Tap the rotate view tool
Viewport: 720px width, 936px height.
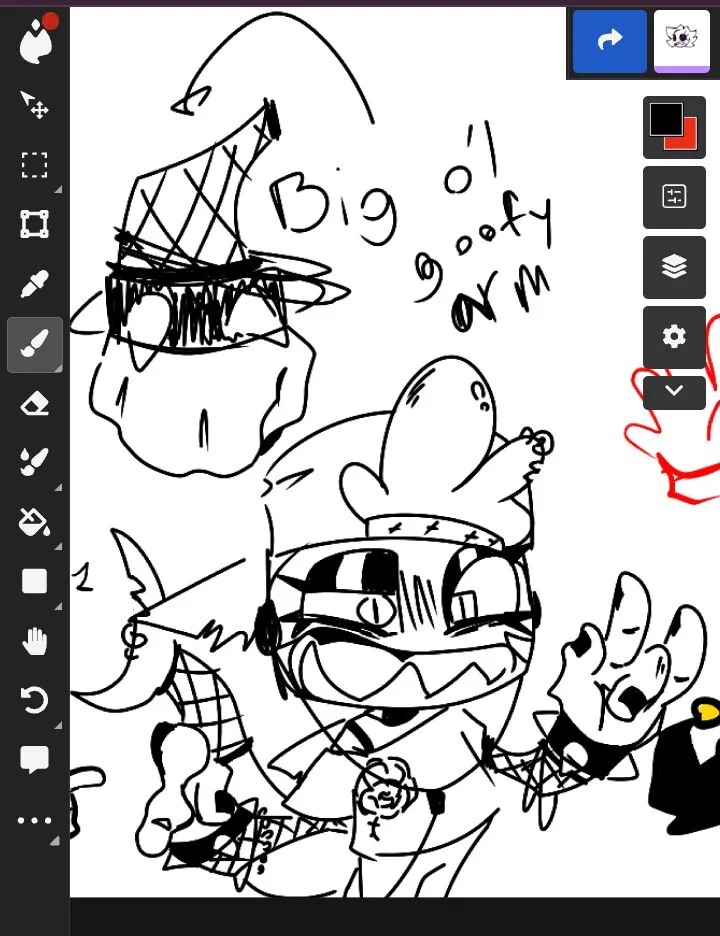click(x=35, y=700)
